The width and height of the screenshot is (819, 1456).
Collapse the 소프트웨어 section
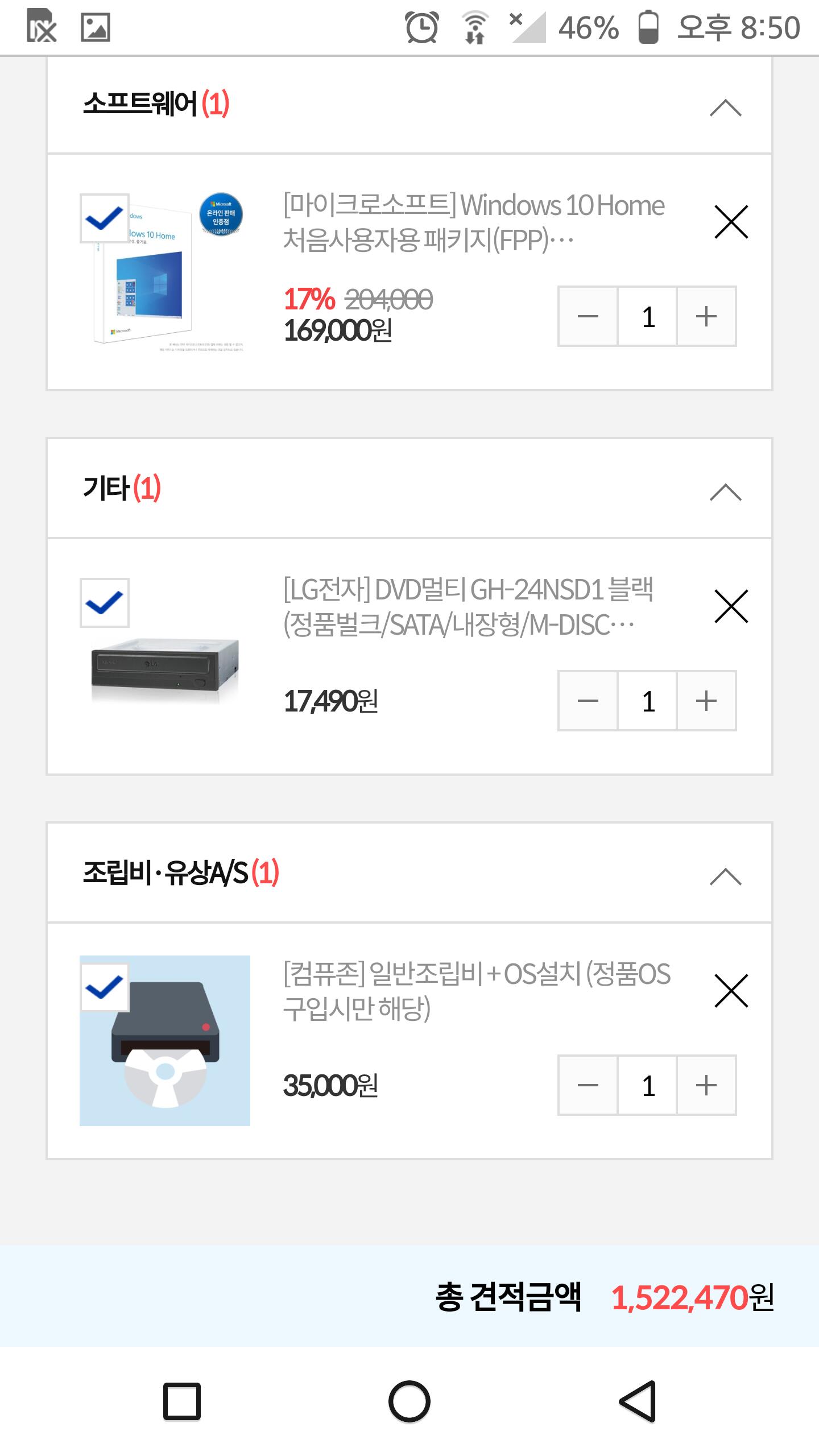(725, 107)
